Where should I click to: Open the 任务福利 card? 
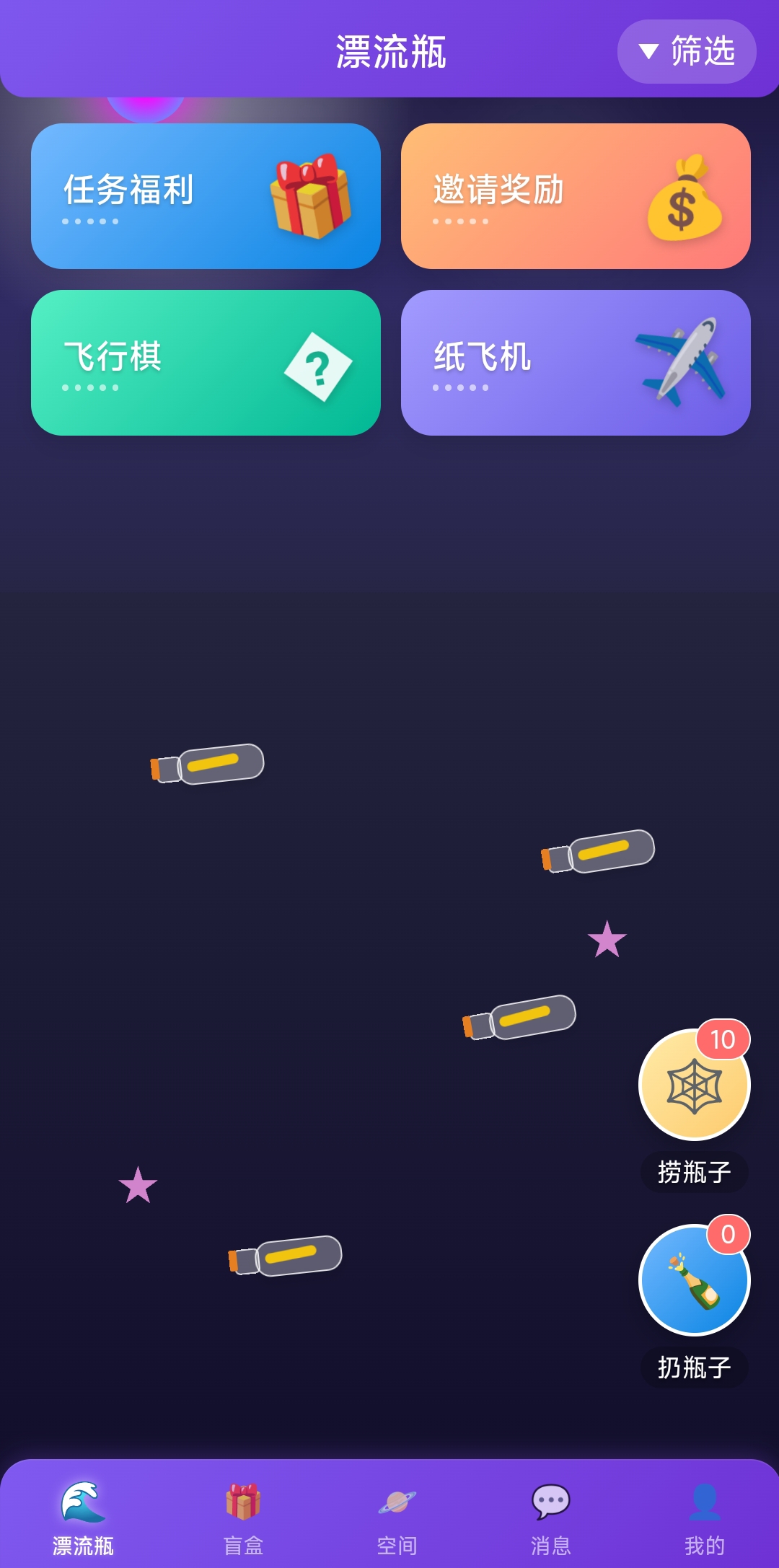click(206, 196)
